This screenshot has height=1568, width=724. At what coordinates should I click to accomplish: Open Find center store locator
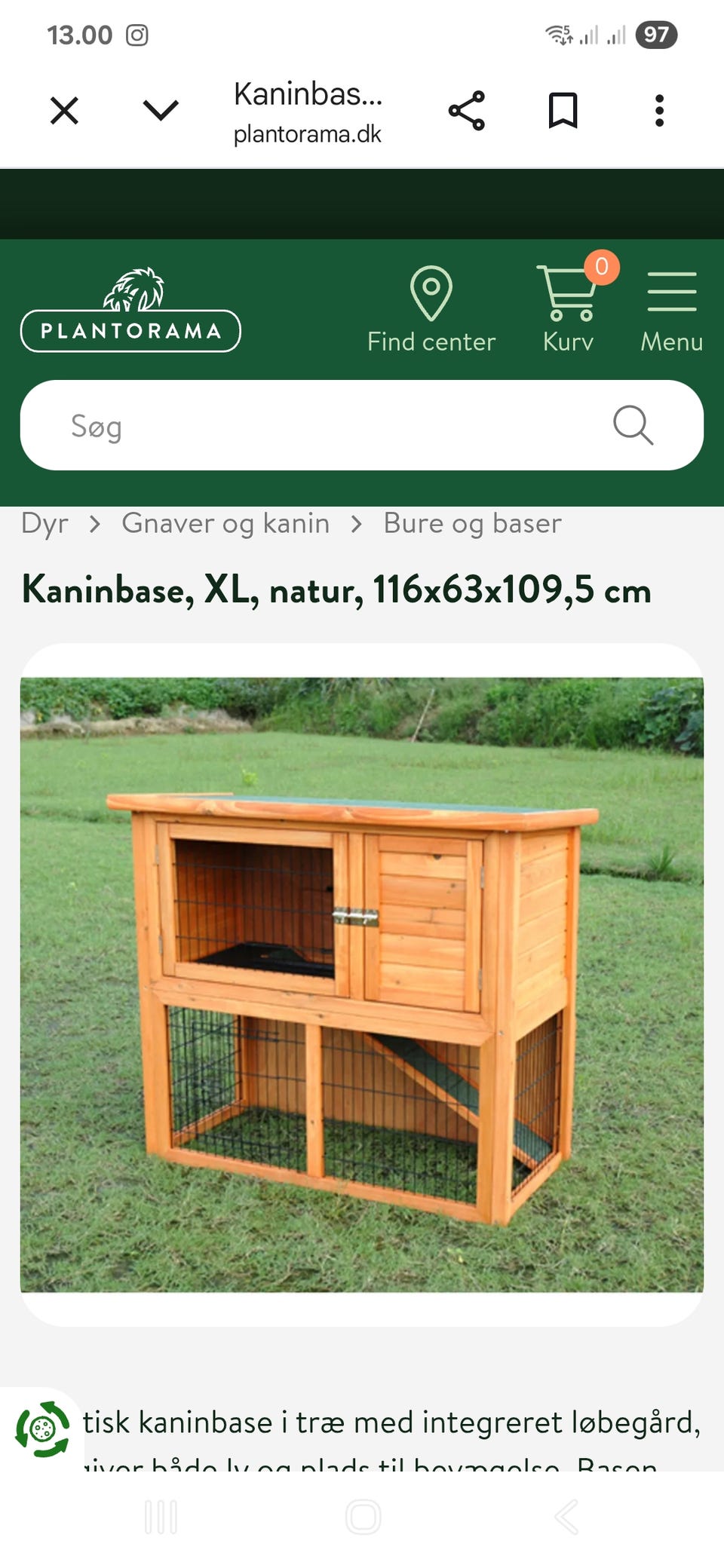click(x=431, y=310)
